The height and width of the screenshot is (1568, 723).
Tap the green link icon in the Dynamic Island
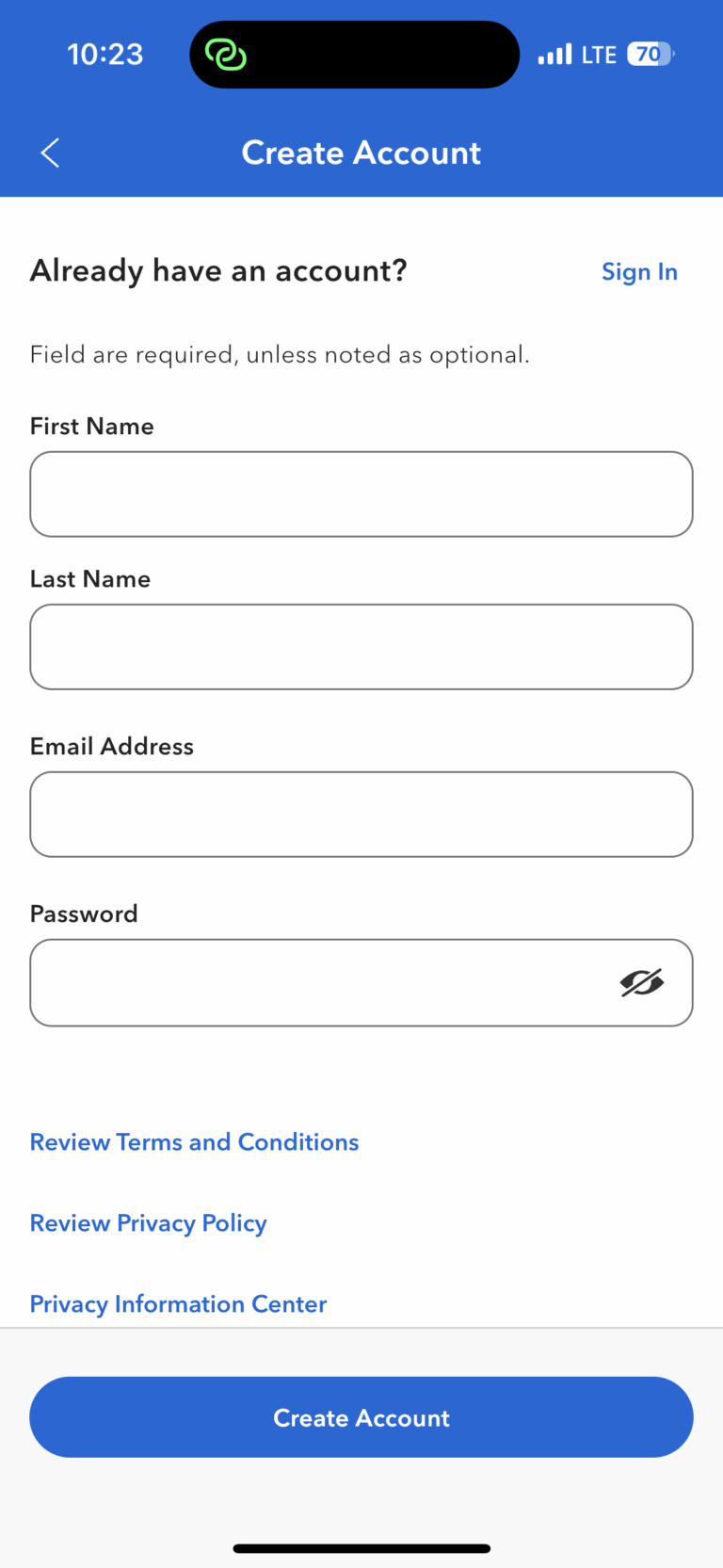point(226,55)
